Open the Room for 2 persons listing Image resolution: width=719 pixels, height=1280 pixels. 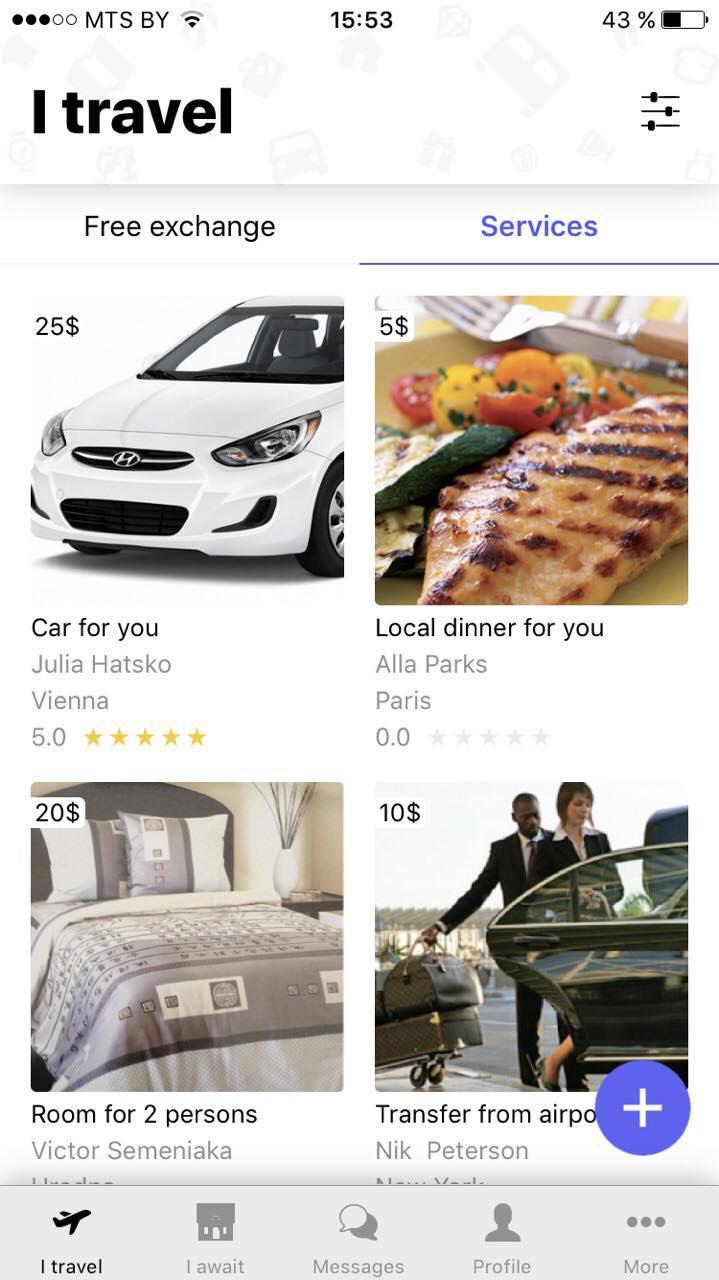point(187,937)
